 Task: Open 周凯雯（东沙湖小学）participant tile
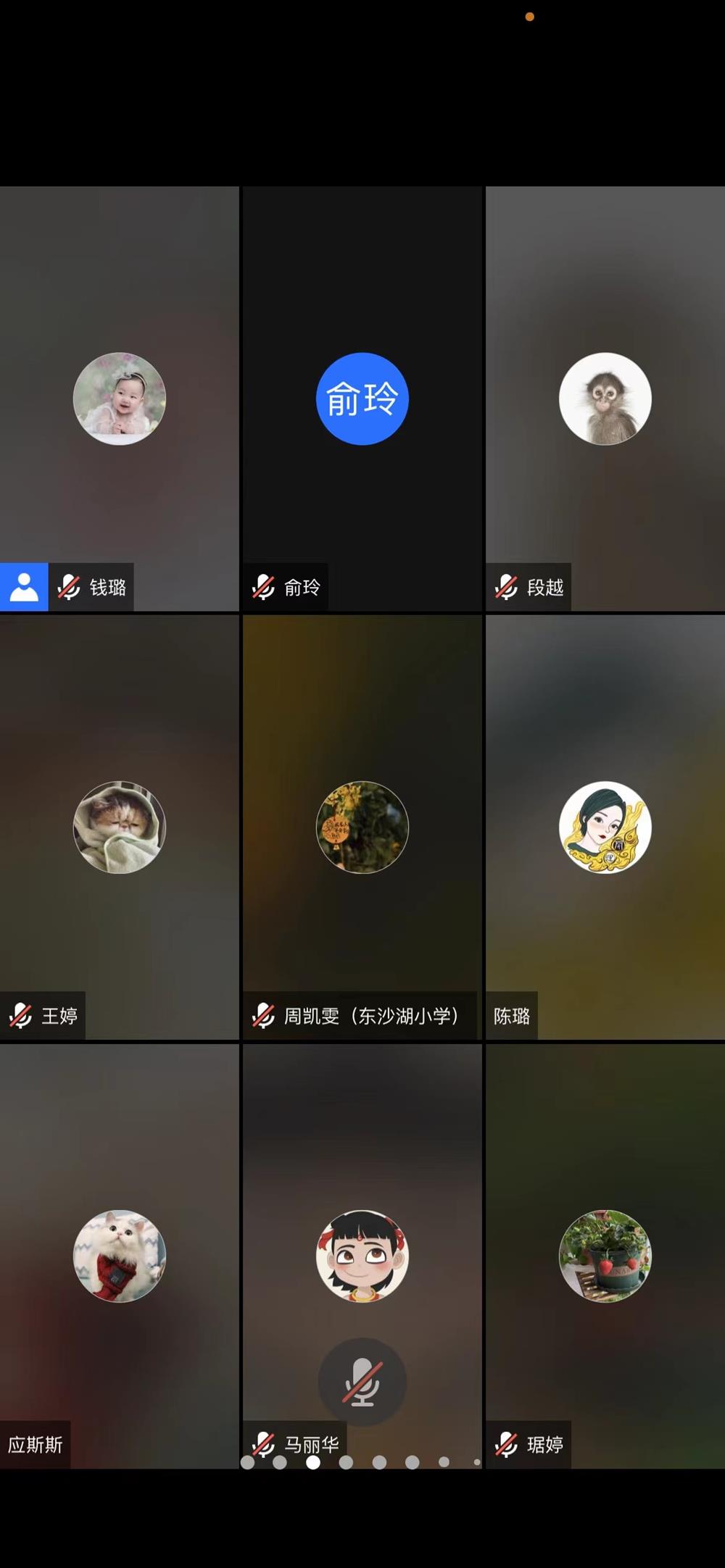click(362, 827)
